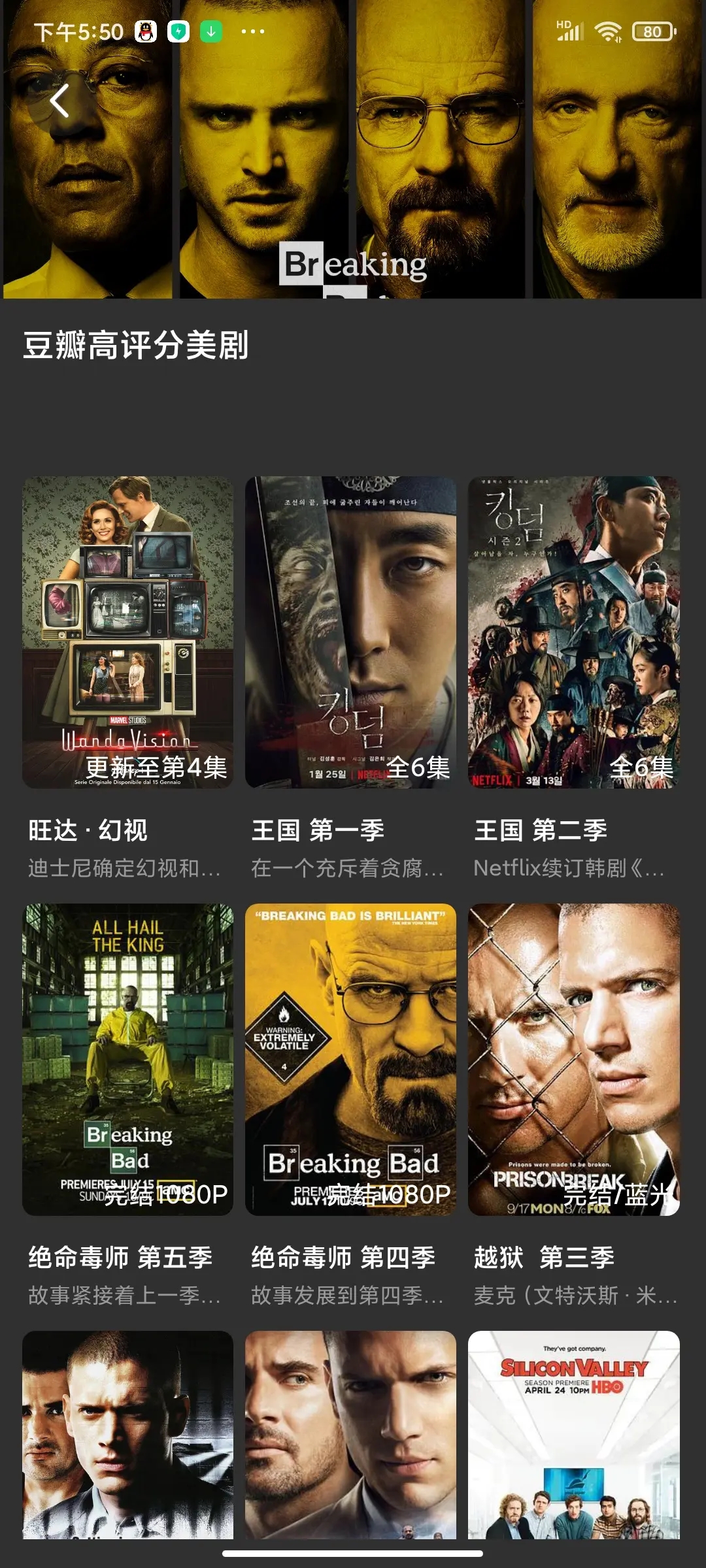
Task: Tap the 越狱 第三季 card
Action: pyautogui.click(x=573, y=1059)
